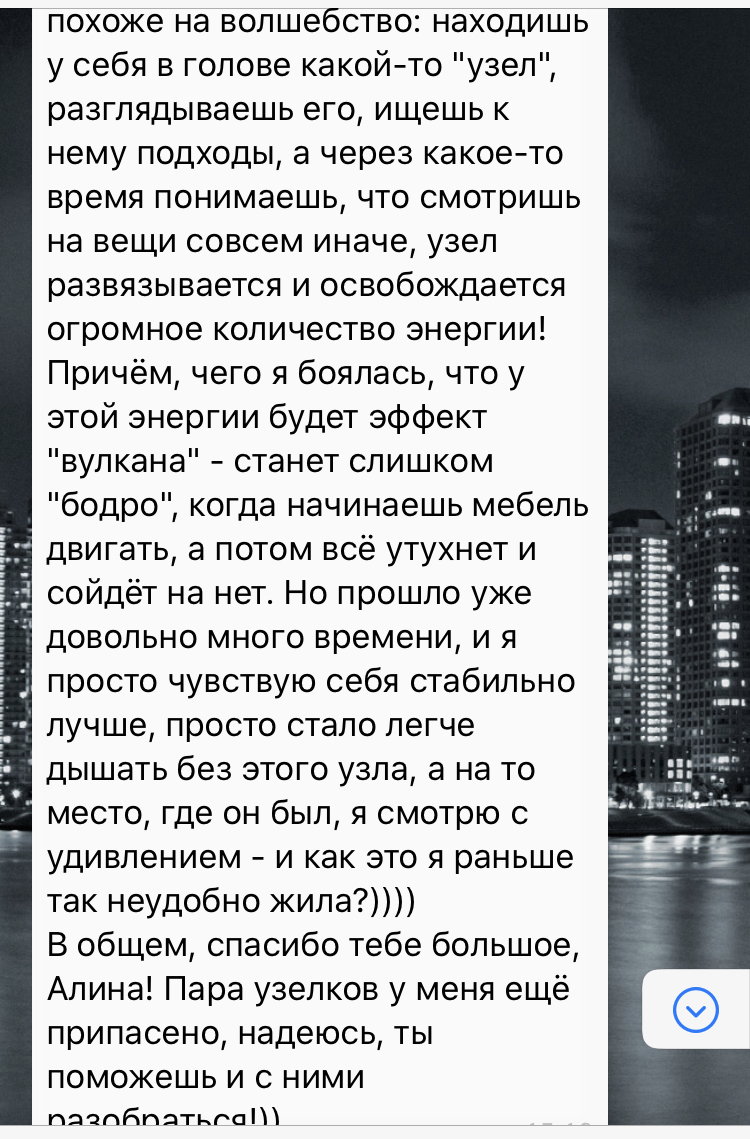Jump to the latest message with the down arrow
The width and height of the screenshot is (750, 1139).
(x=696, y=1010)
